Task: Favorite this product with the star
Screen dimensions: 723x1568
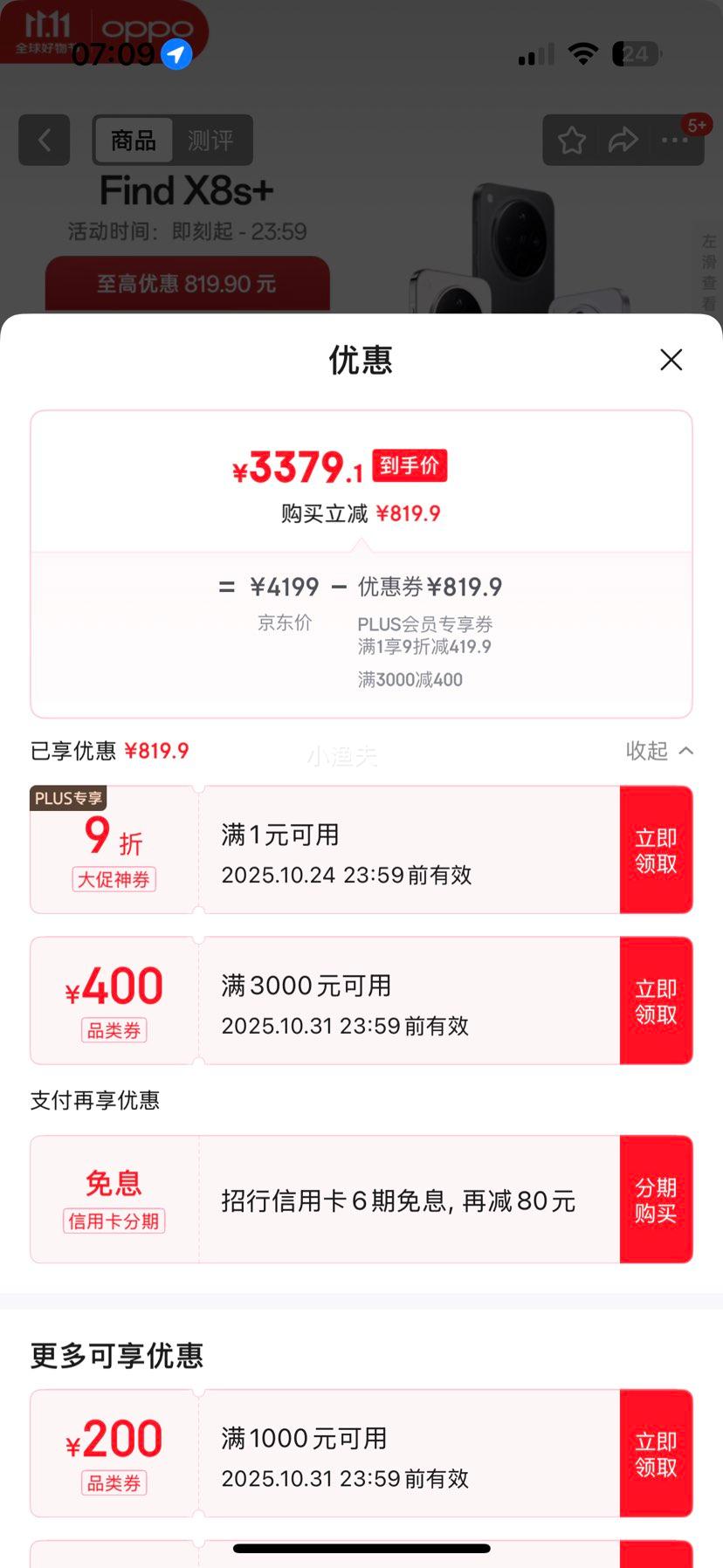Action: click(572, 140)
